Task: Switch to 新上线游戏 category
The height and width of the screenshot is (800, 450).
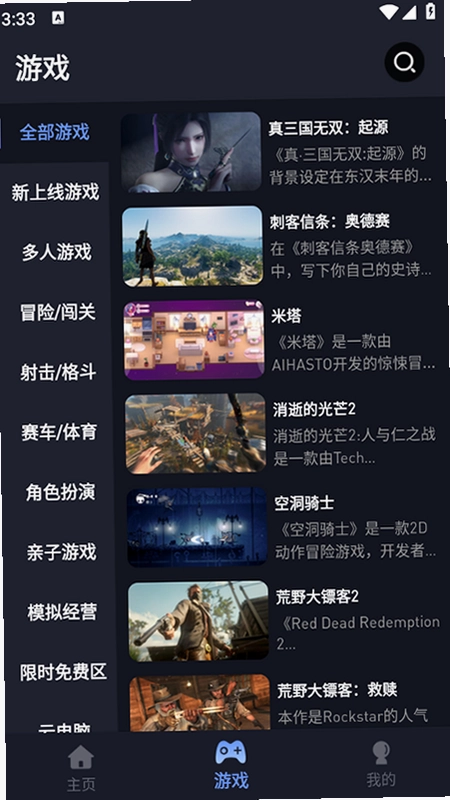Action: coord(55,192)
